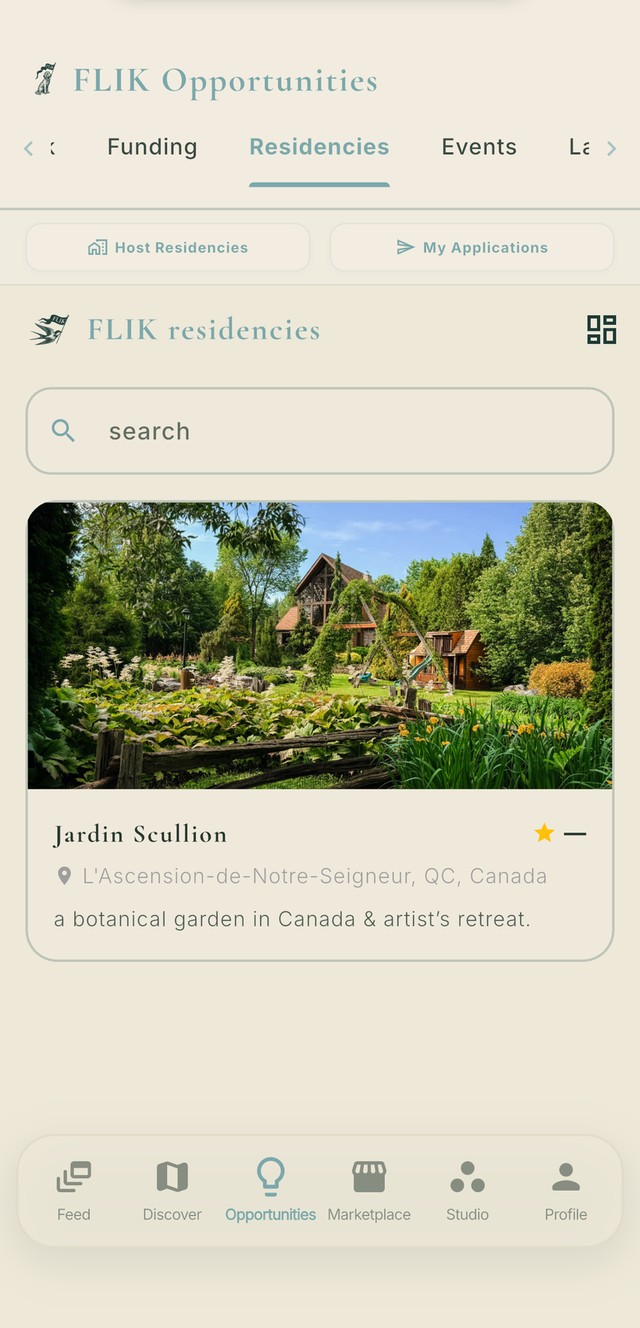Open the Discover tab
Image resolution: width=640 pixels, height=1328 pixels.
(x=172, y=1191)
